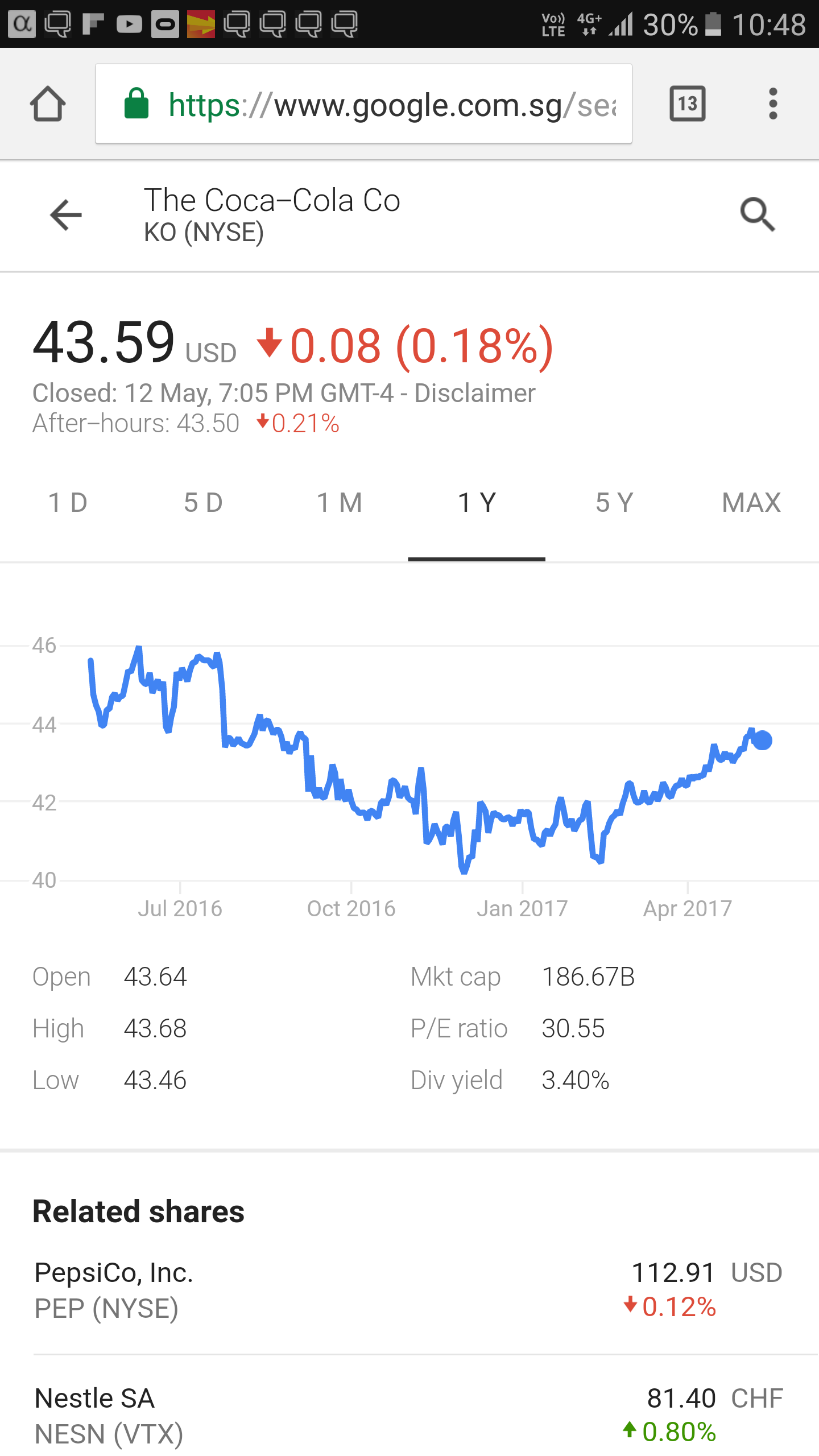Tap the URL address bar
819x1456 pixels.
click(364, 104)
